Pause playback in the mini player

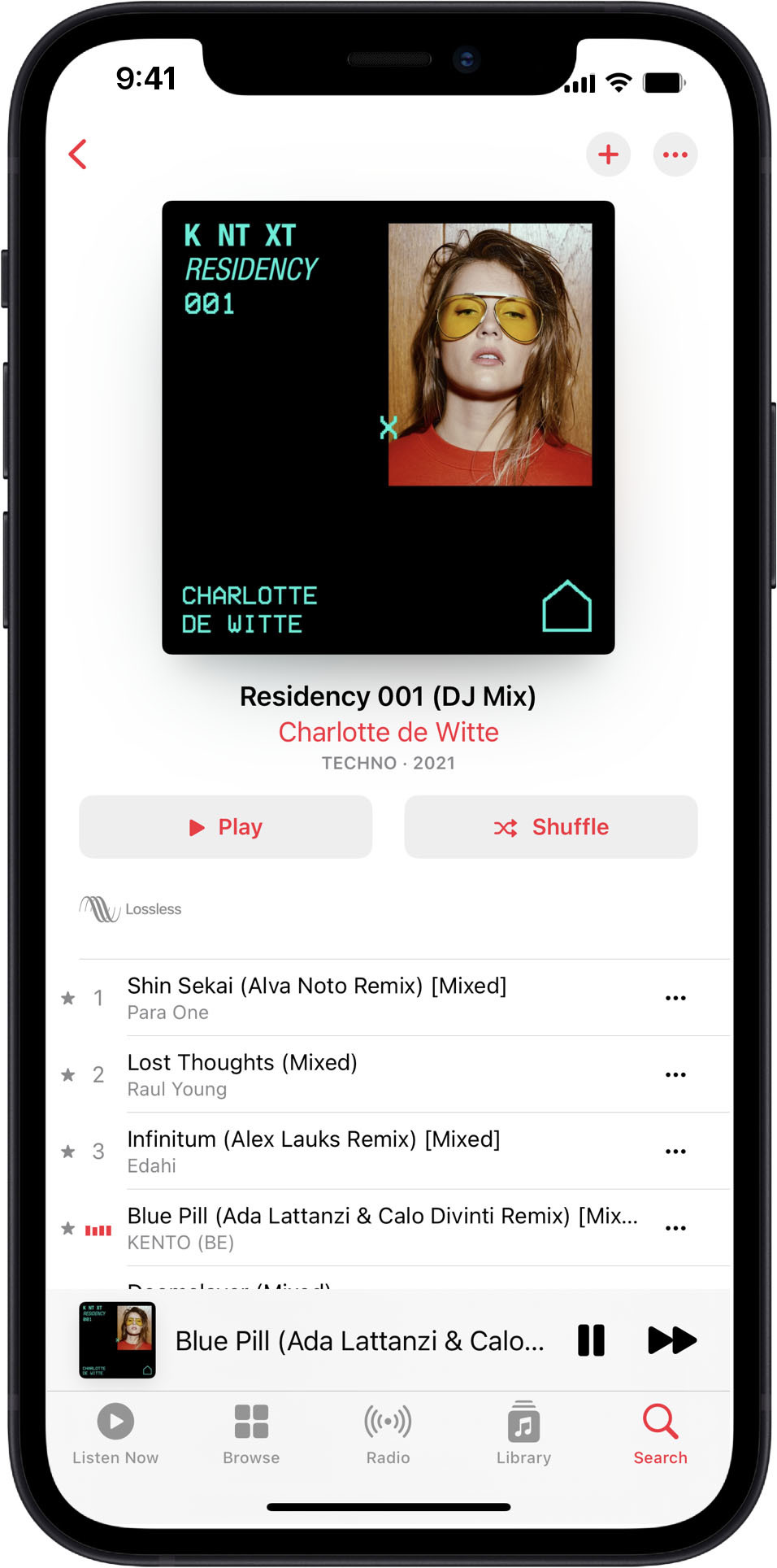click(591, 1340)
